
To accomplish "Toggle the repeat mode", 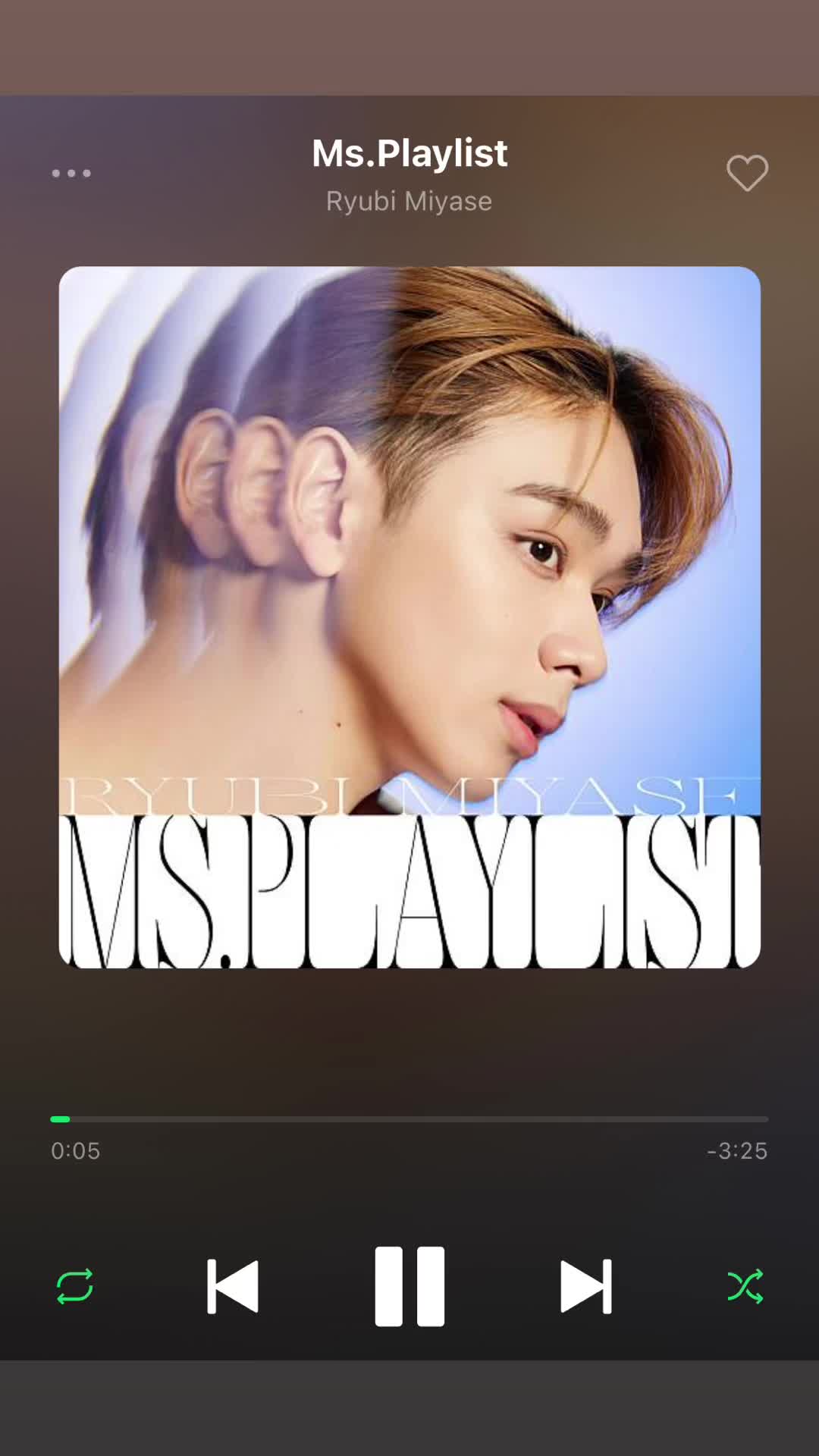I will tap(75, 1286).
